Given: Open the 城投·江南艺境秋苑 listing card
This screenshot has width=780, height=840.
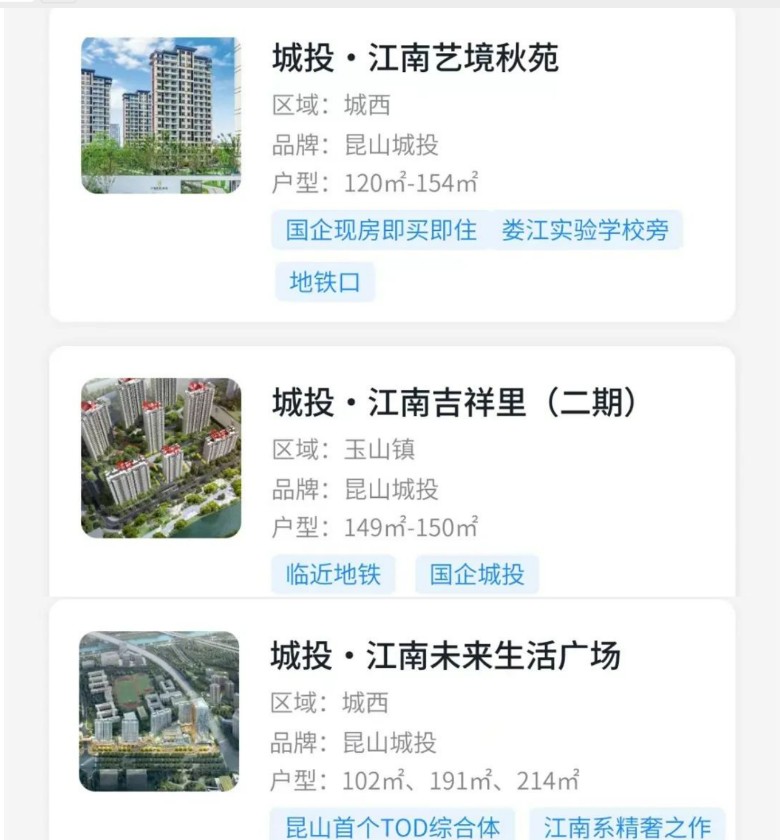Looking at the screenshot, I should click(x=415, y=58).
